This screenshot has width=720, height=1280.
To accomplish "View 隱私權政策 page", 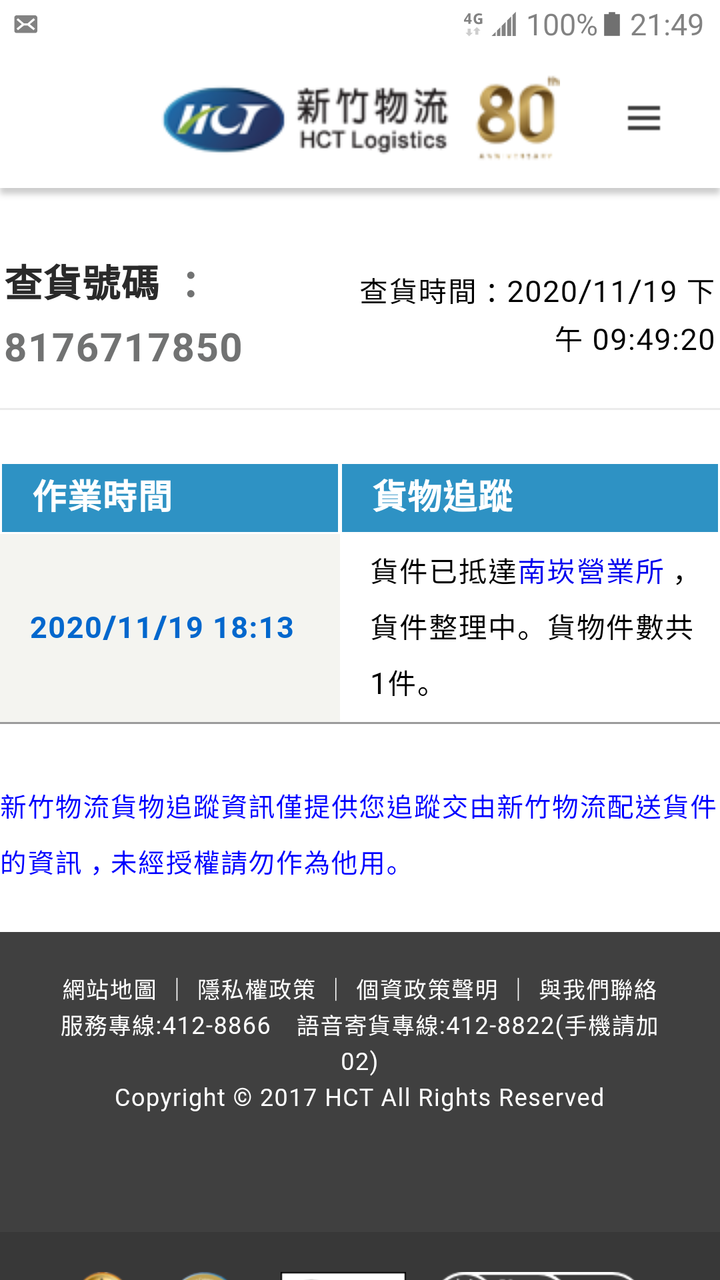I will 256,990.
